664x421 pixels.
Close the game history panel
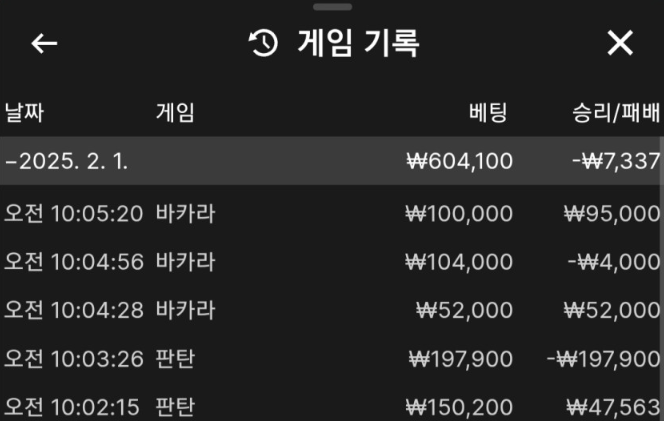[620, 43]
